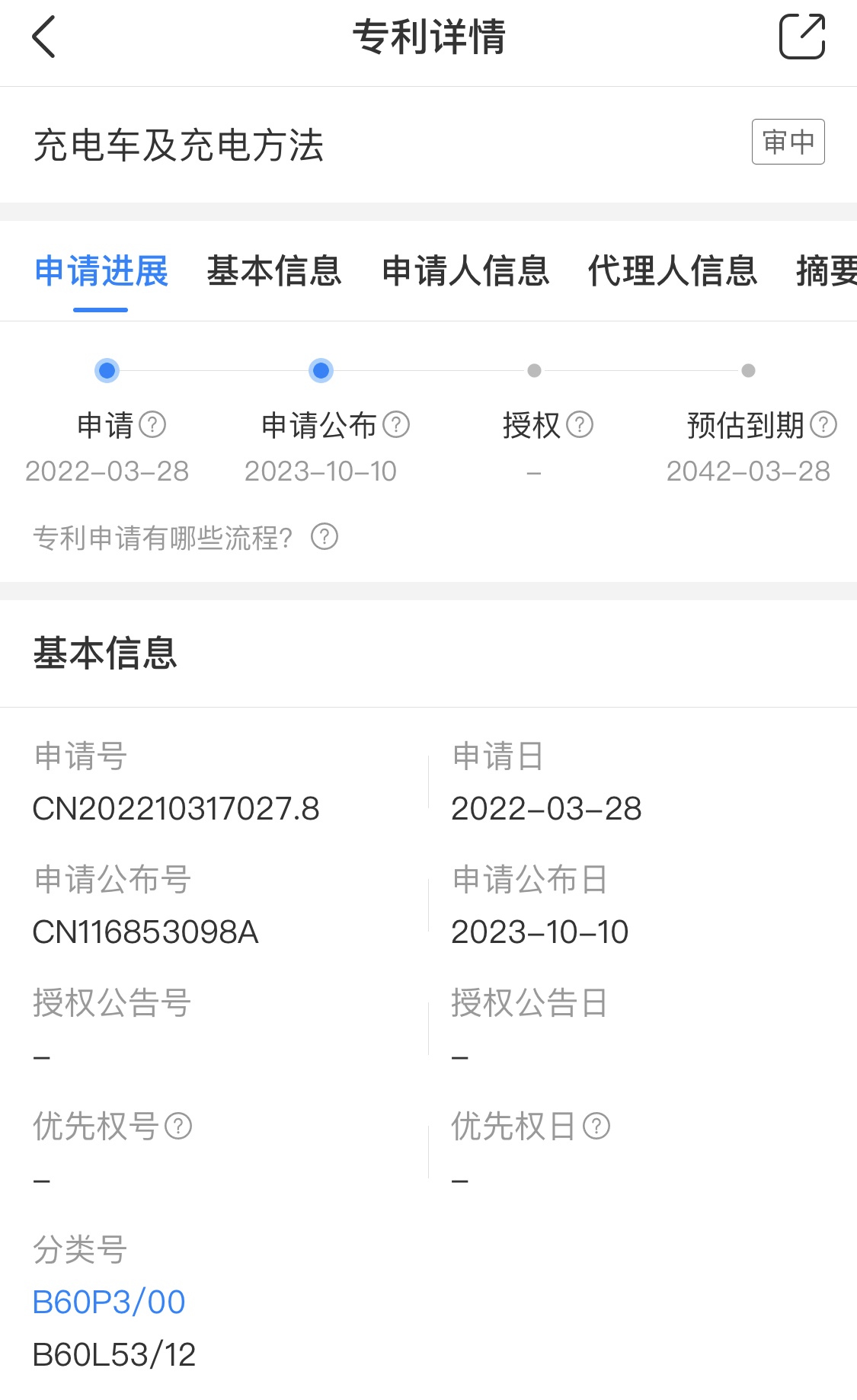This screenshot has width=857, height=1400.
Task: Show help for the 申请公布 step
Action: (396, 424)
